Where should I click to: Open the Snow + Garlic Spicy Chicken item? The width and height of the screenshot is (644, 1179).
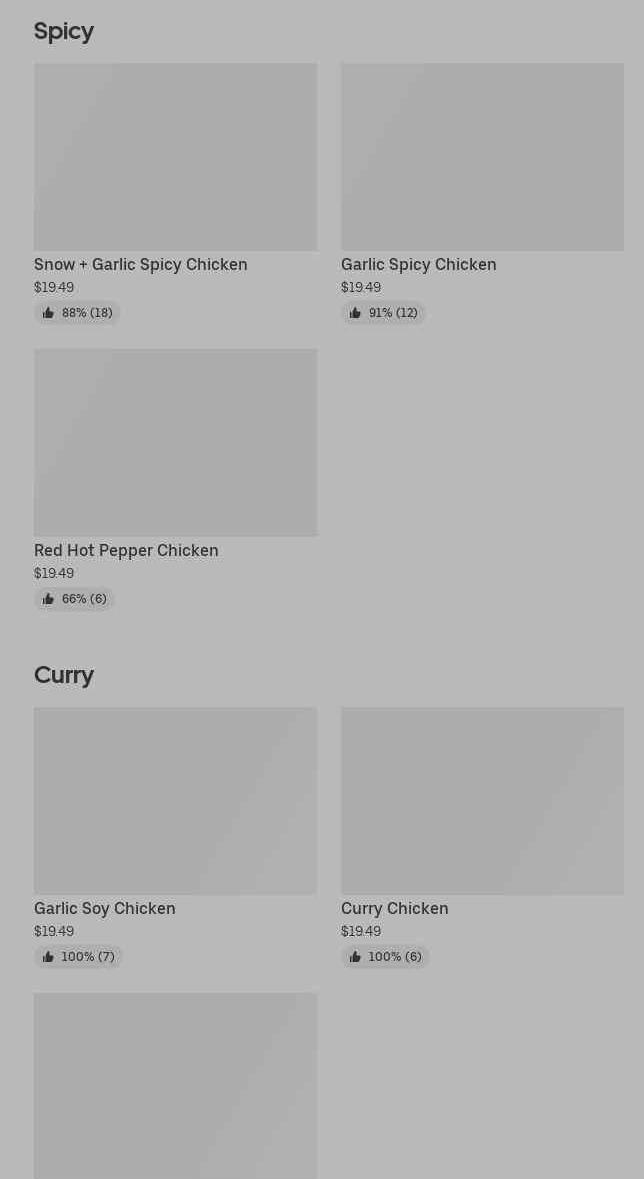click(175, 193)
